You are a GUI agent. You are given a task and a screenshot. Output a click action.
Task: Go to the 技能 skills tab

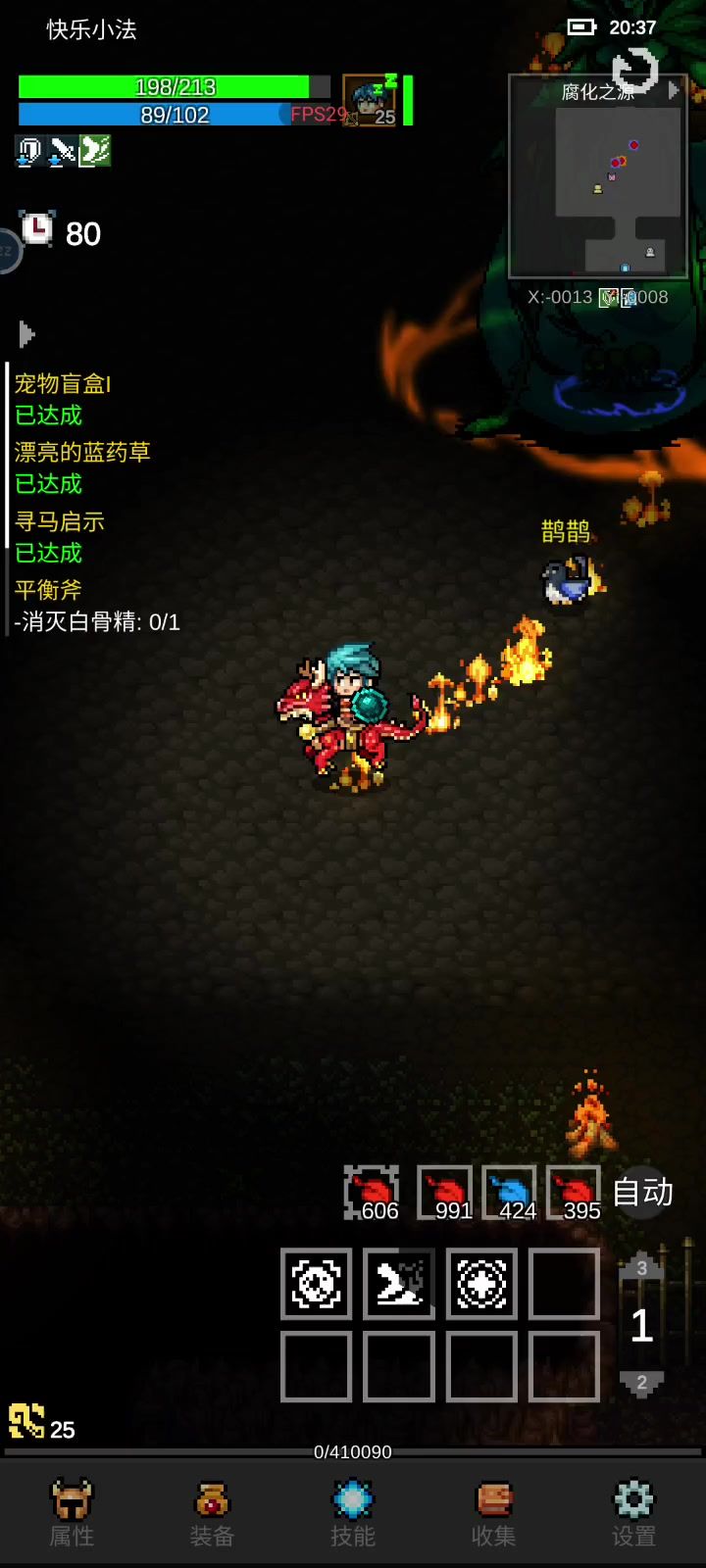(x=353, y=1513)
